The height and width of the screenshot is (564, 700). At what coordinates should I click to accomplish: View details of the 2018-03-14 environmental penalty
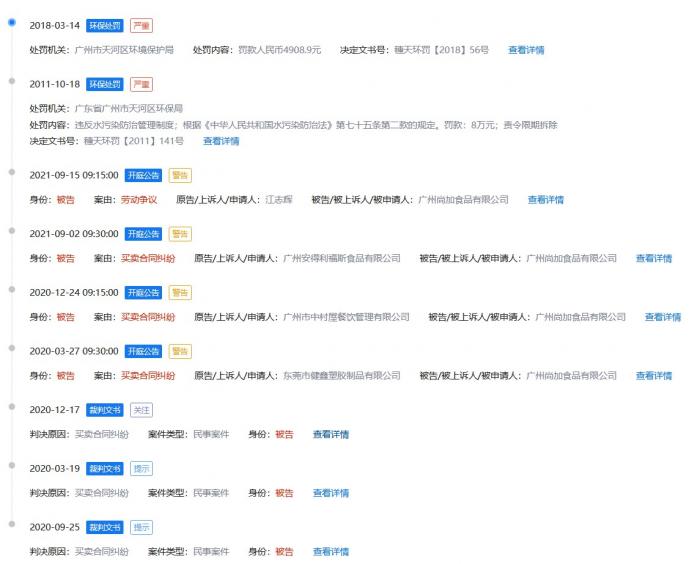(526, 50)
